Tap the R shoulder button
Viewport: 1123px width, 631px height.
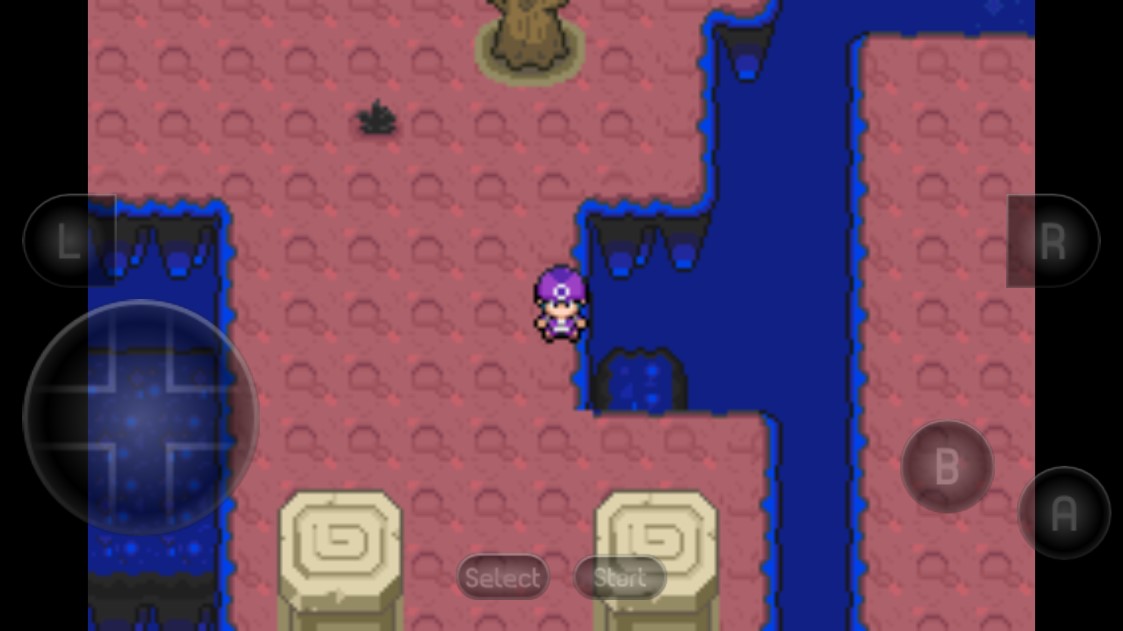(1053, 241)
